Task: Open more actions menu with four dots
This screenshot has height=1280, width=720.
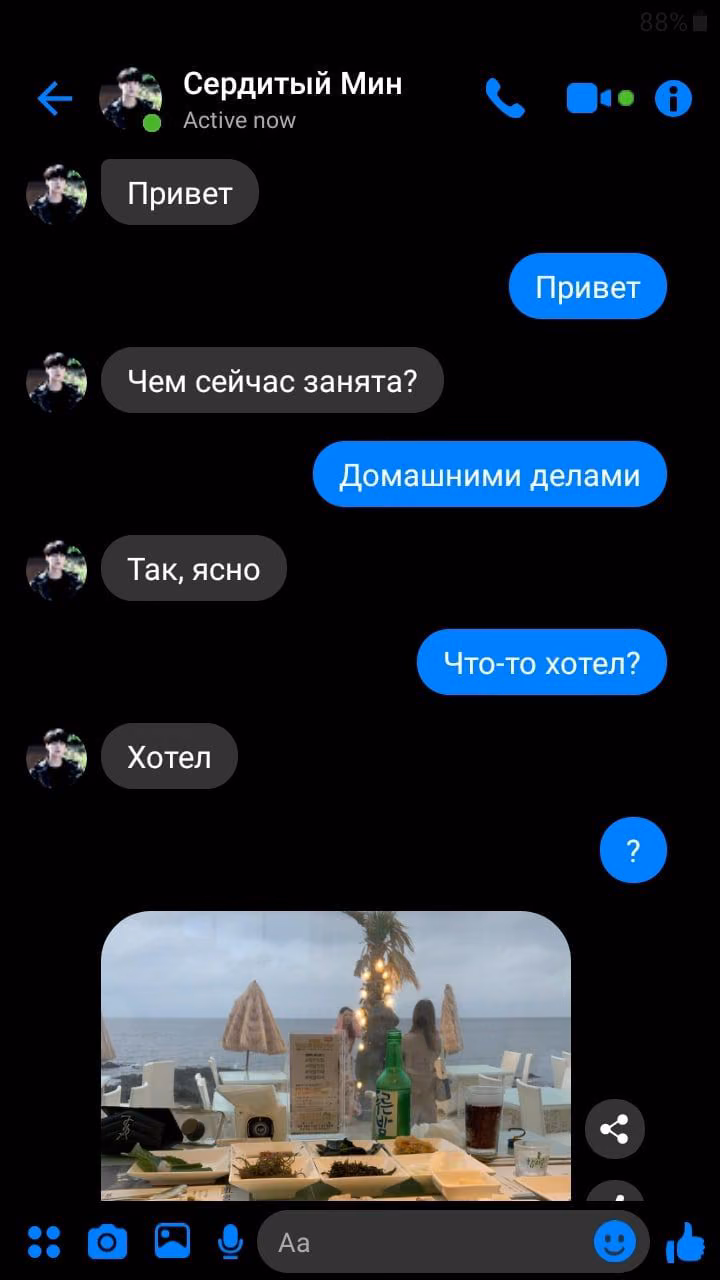Action: point(44,1242)
